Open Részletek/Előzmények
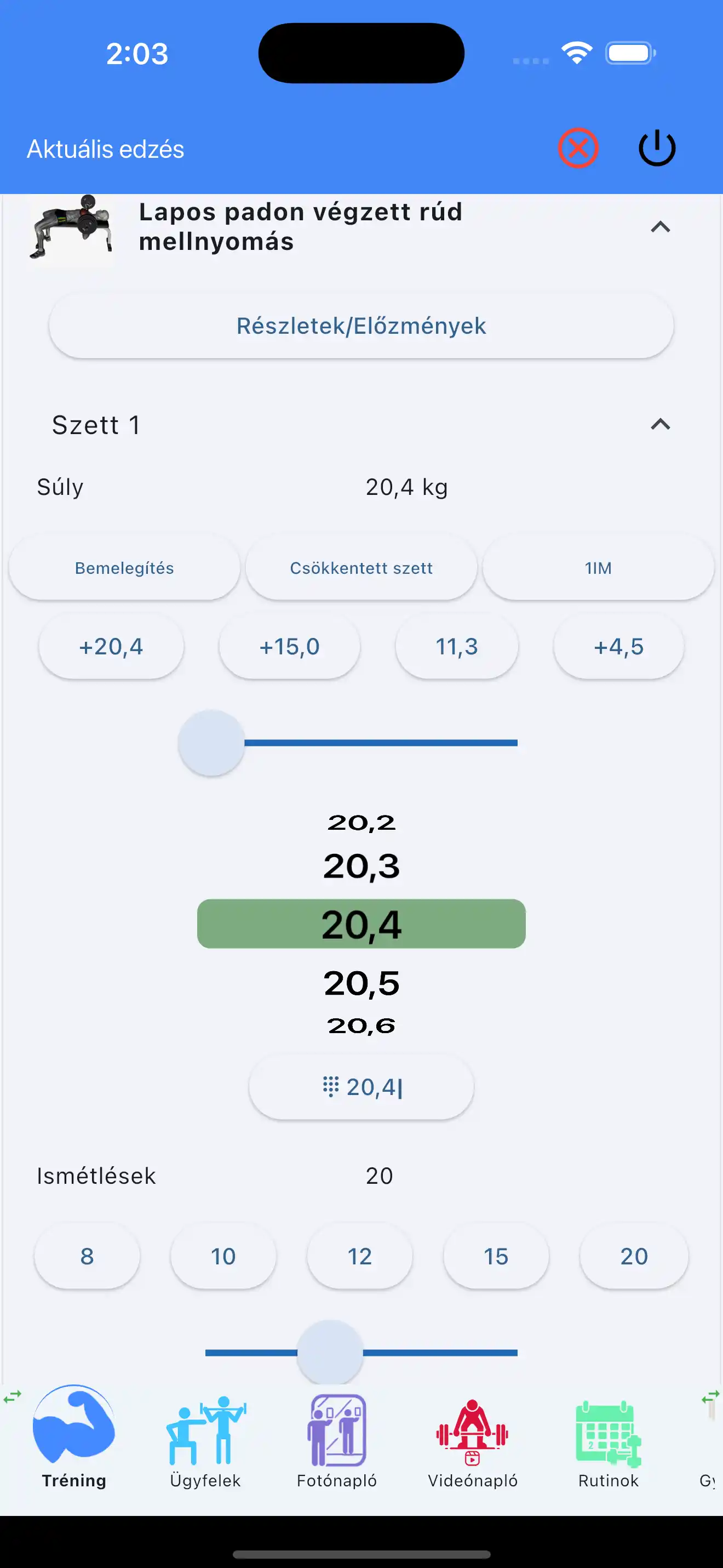 point(361,326)
